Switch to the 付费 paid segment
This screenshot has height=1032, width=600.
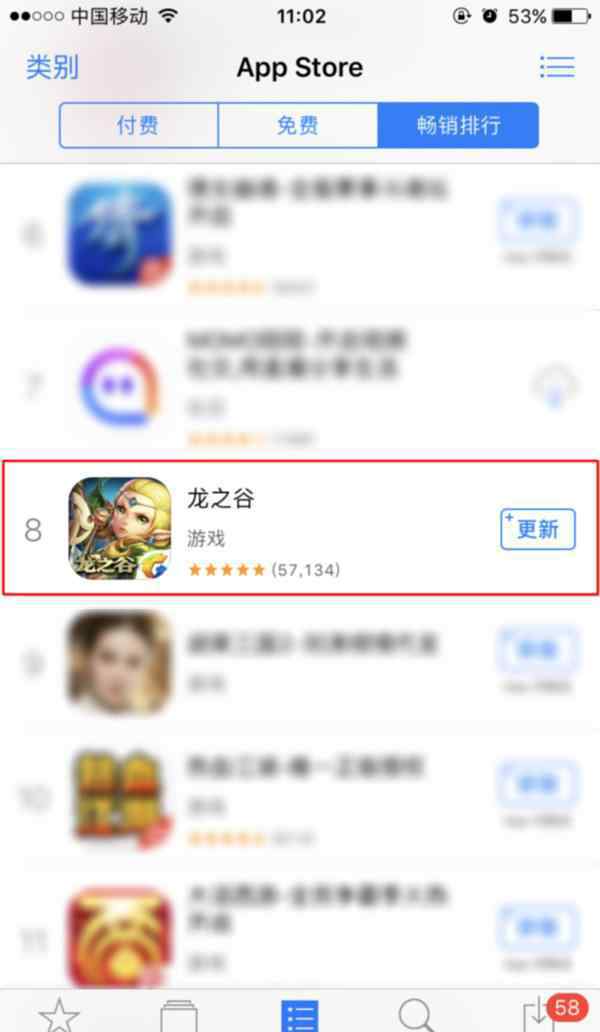pos(138,125)
